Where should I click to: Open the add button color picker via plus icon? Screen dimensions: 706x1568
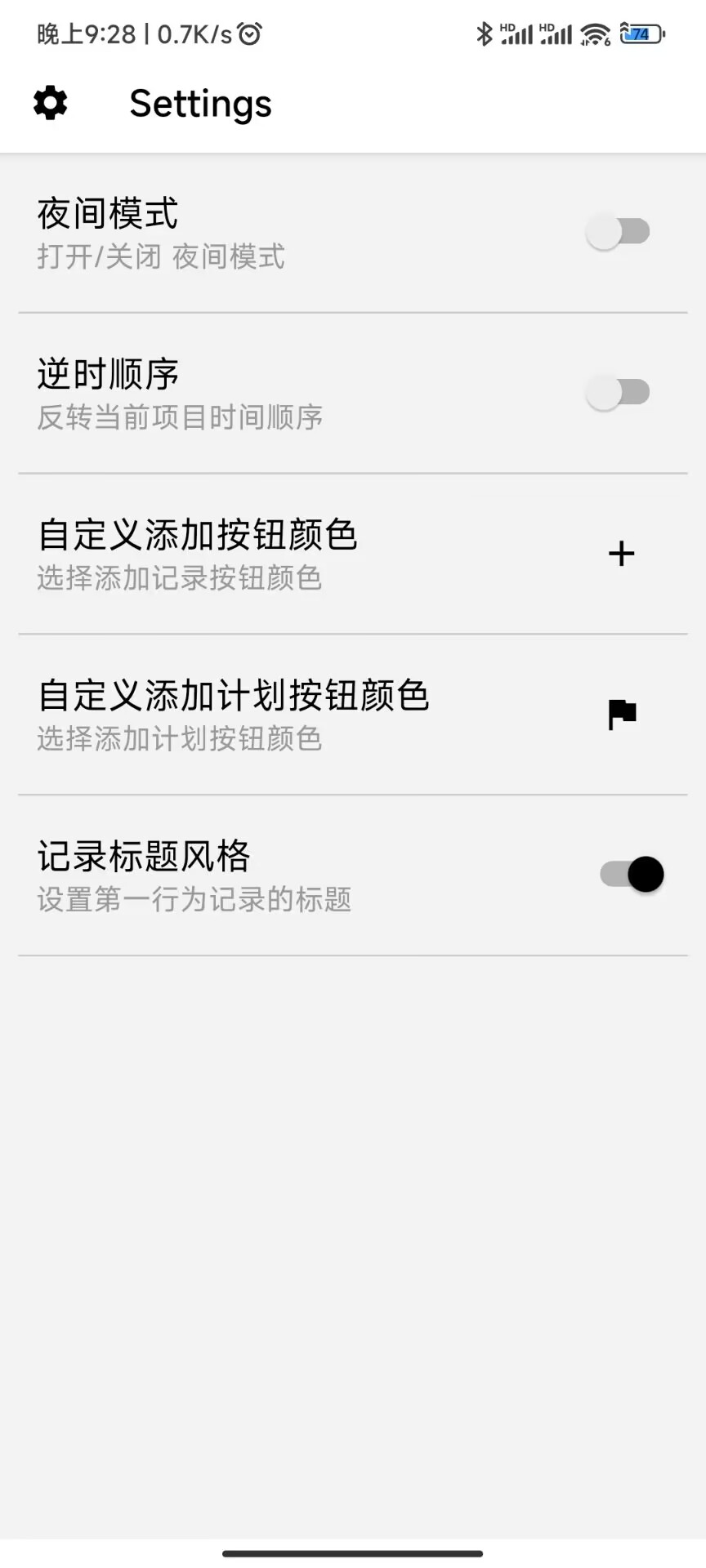pos(622,553)
